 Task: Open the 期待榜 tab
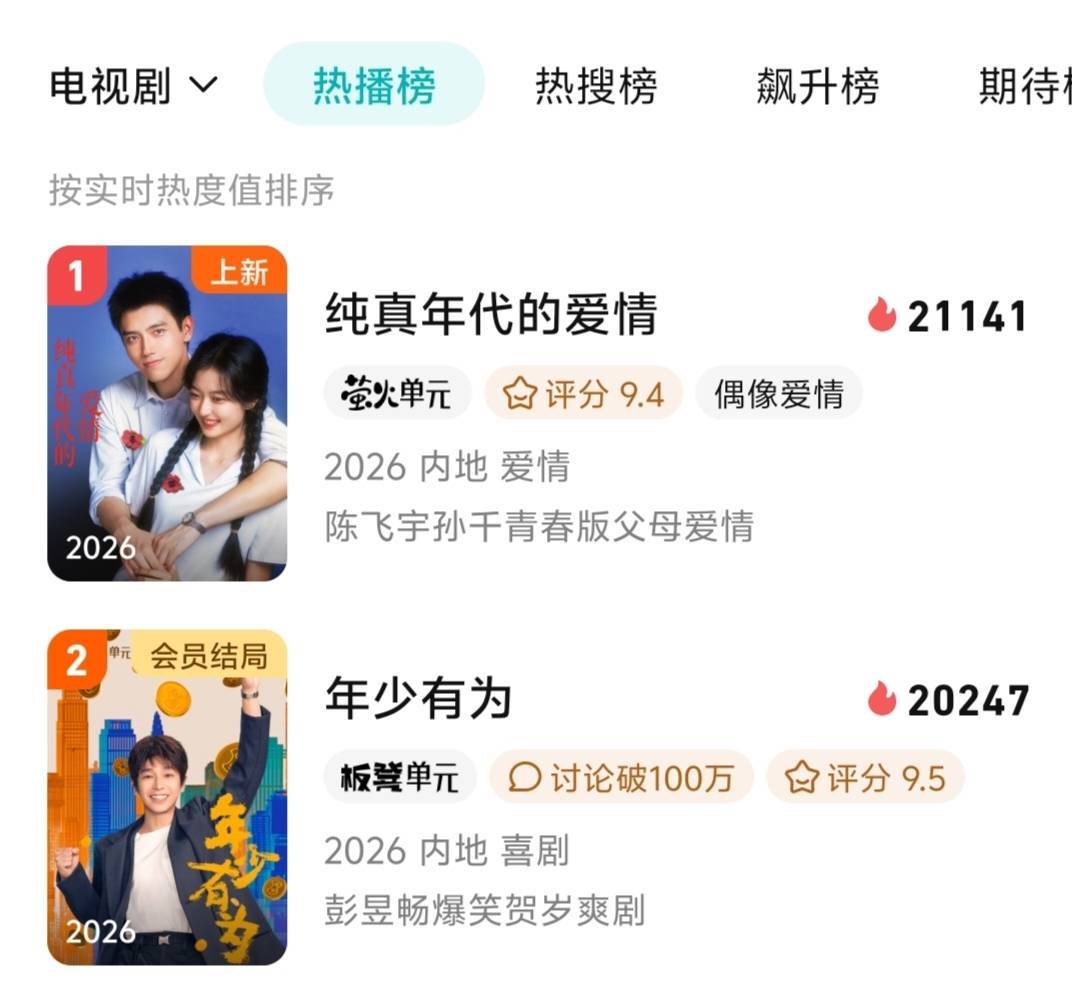1024,86
